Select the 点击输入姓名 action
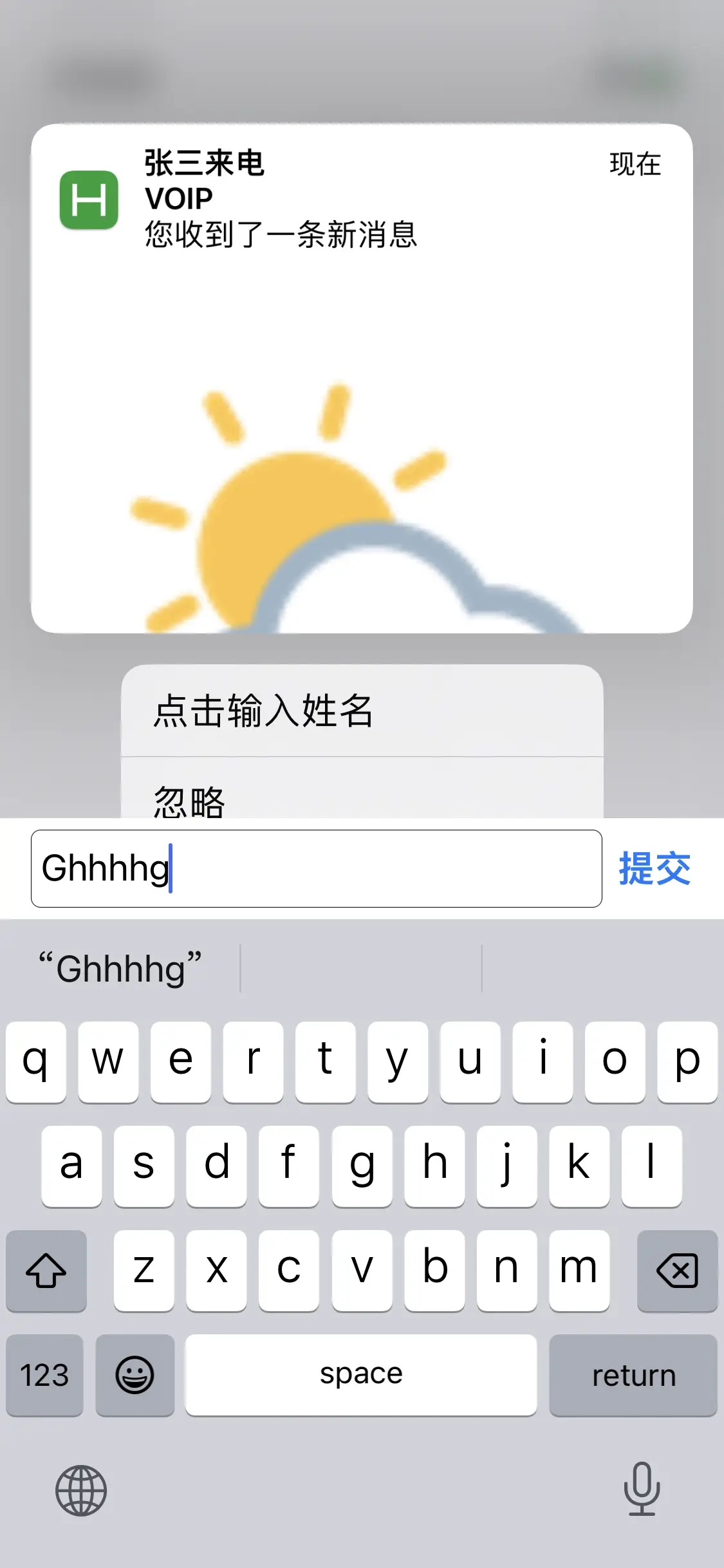The height and width of the screenshot is (1568, 724). (x=362, y=711)
